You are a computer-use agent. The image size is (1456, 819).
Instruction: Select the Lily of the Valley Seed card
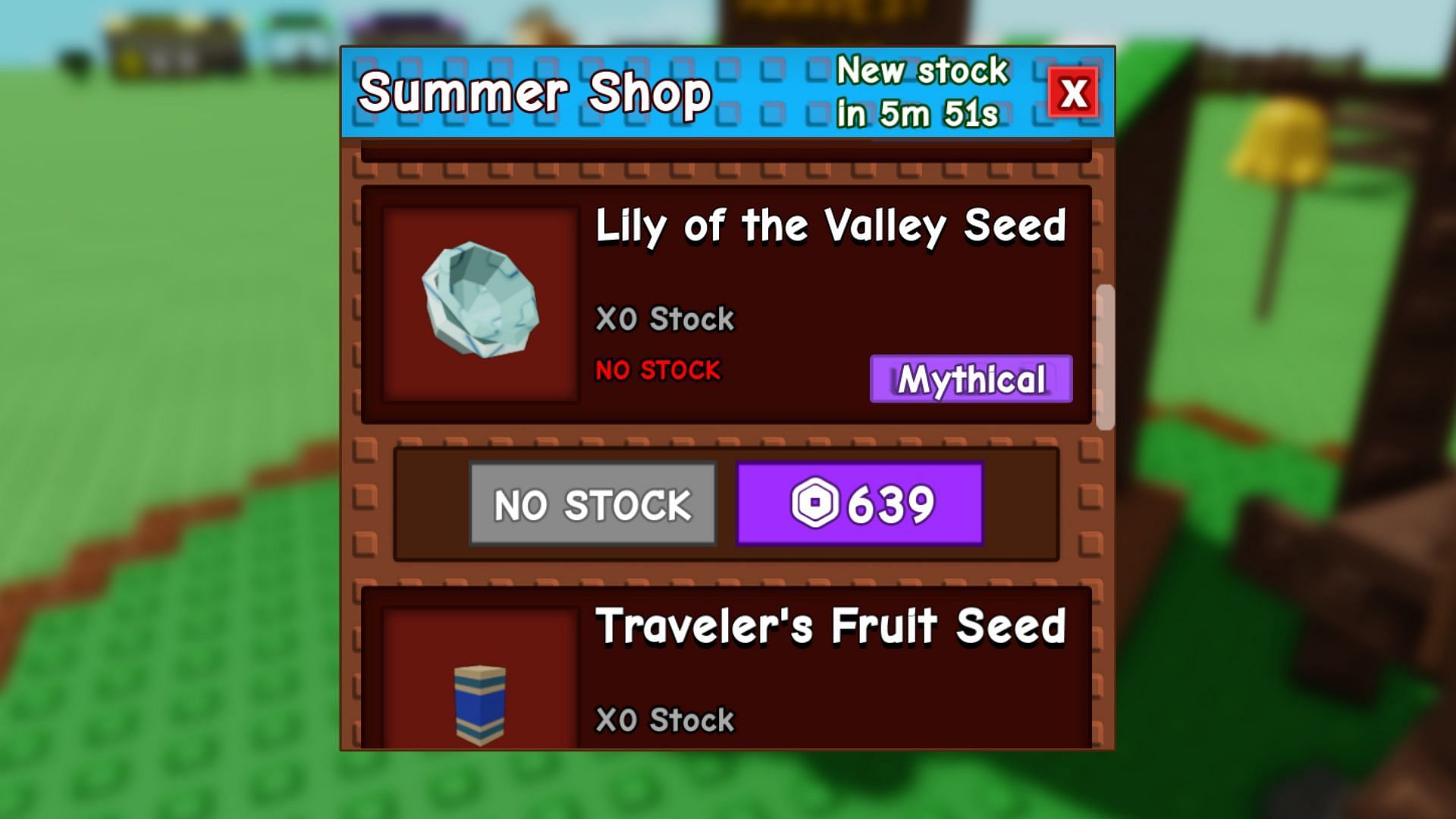pyautogui.click(x=726, y=304)
